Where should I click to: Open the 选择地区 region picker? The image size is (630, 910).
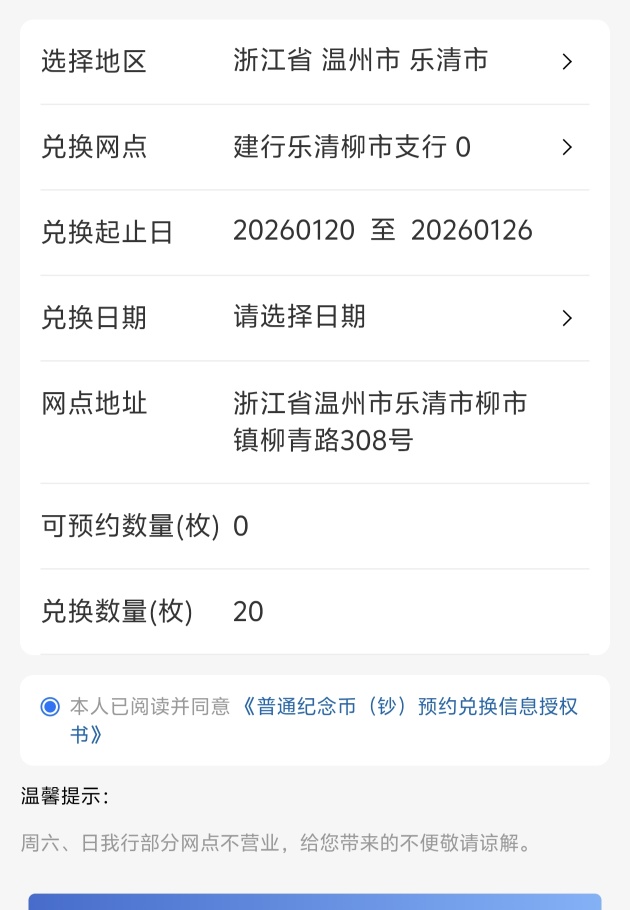(400, 61)
